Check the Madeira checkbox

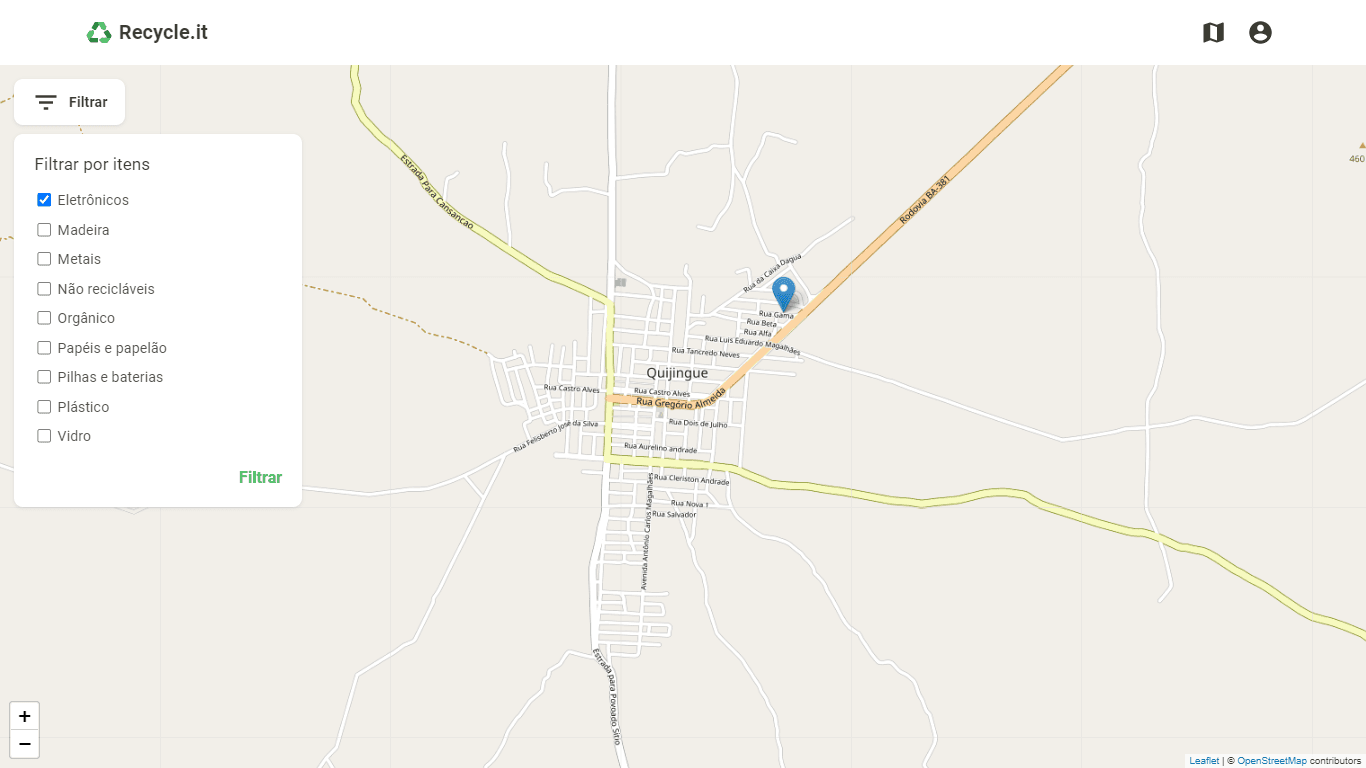(x=44, y=230)
